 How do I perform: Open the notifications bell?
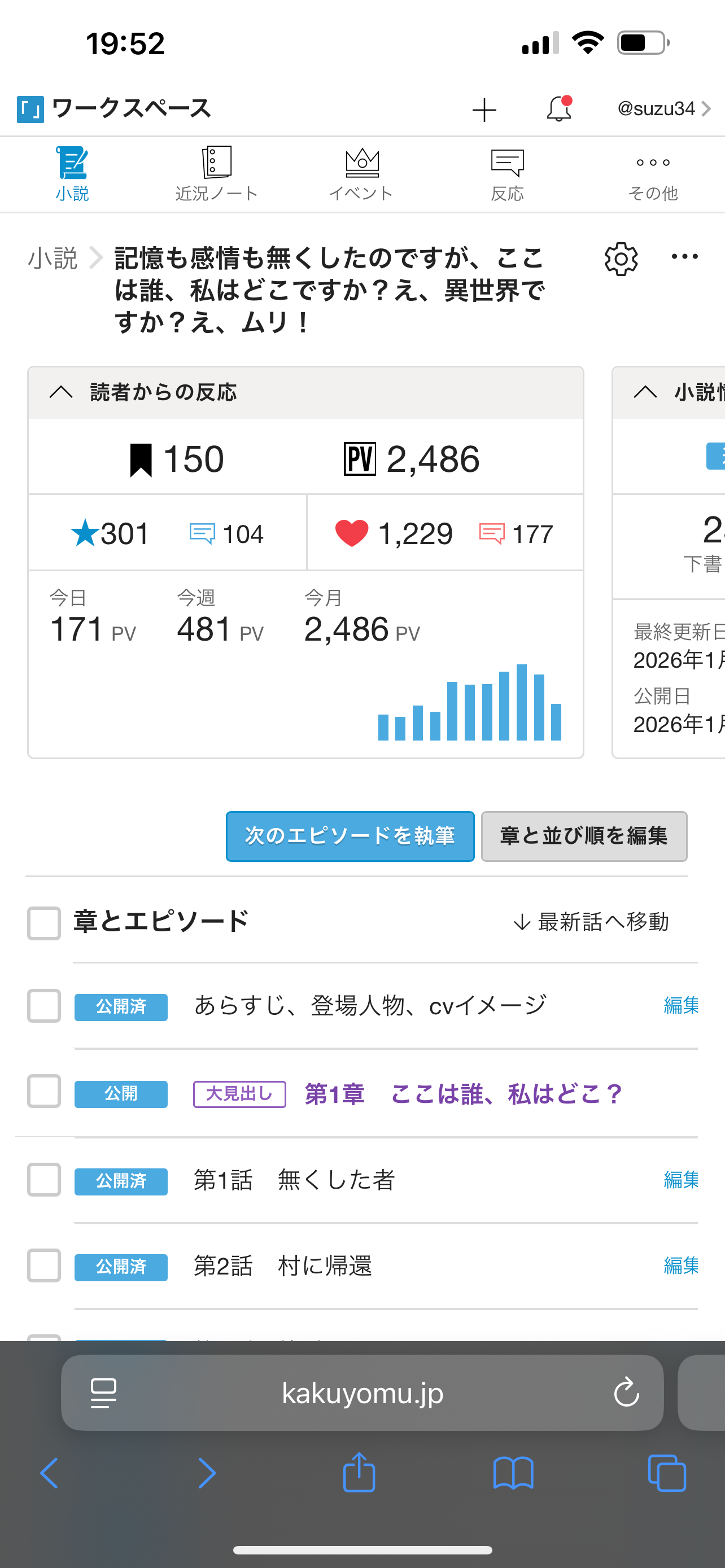tap(559, 110)
